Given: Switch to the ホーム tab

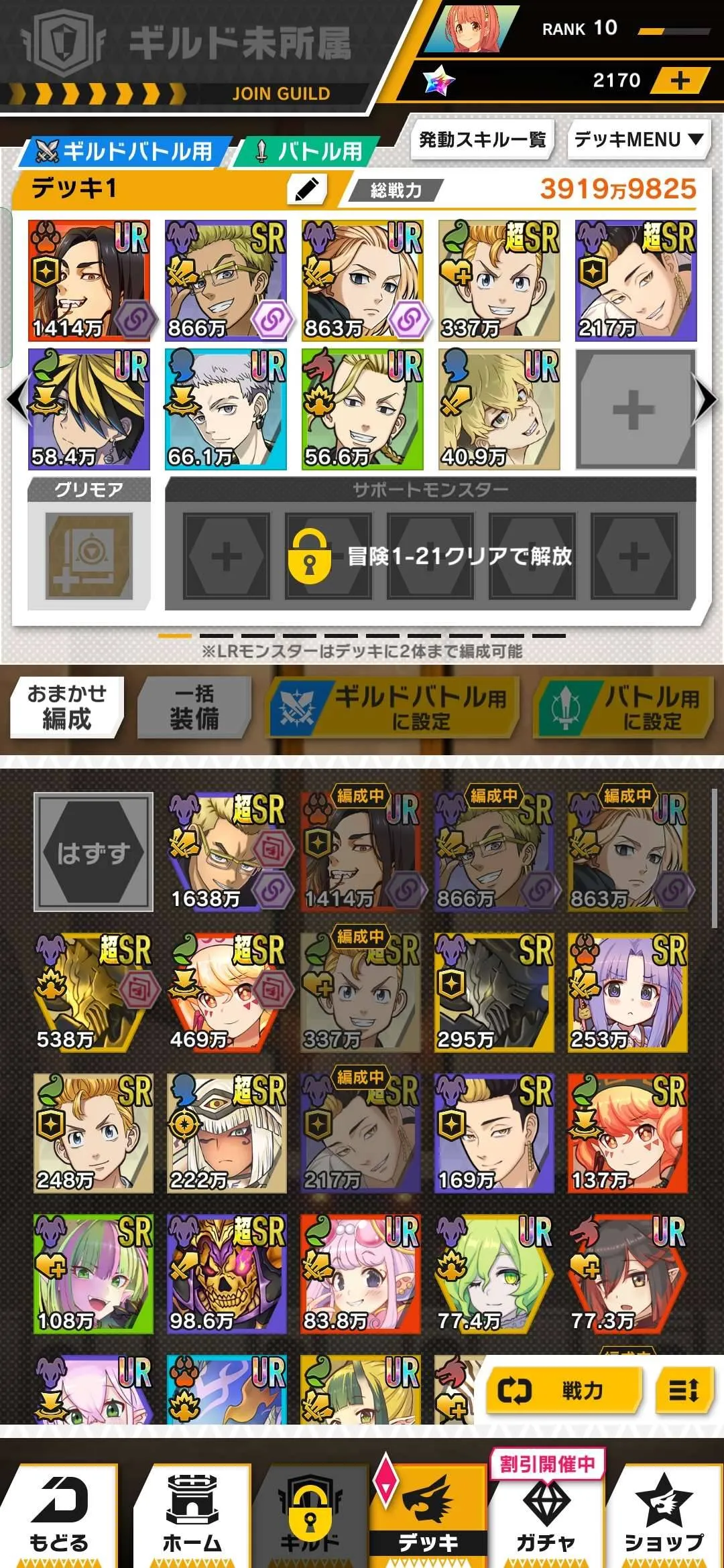Looking at the screenshot, I should tap(192, 1516).
